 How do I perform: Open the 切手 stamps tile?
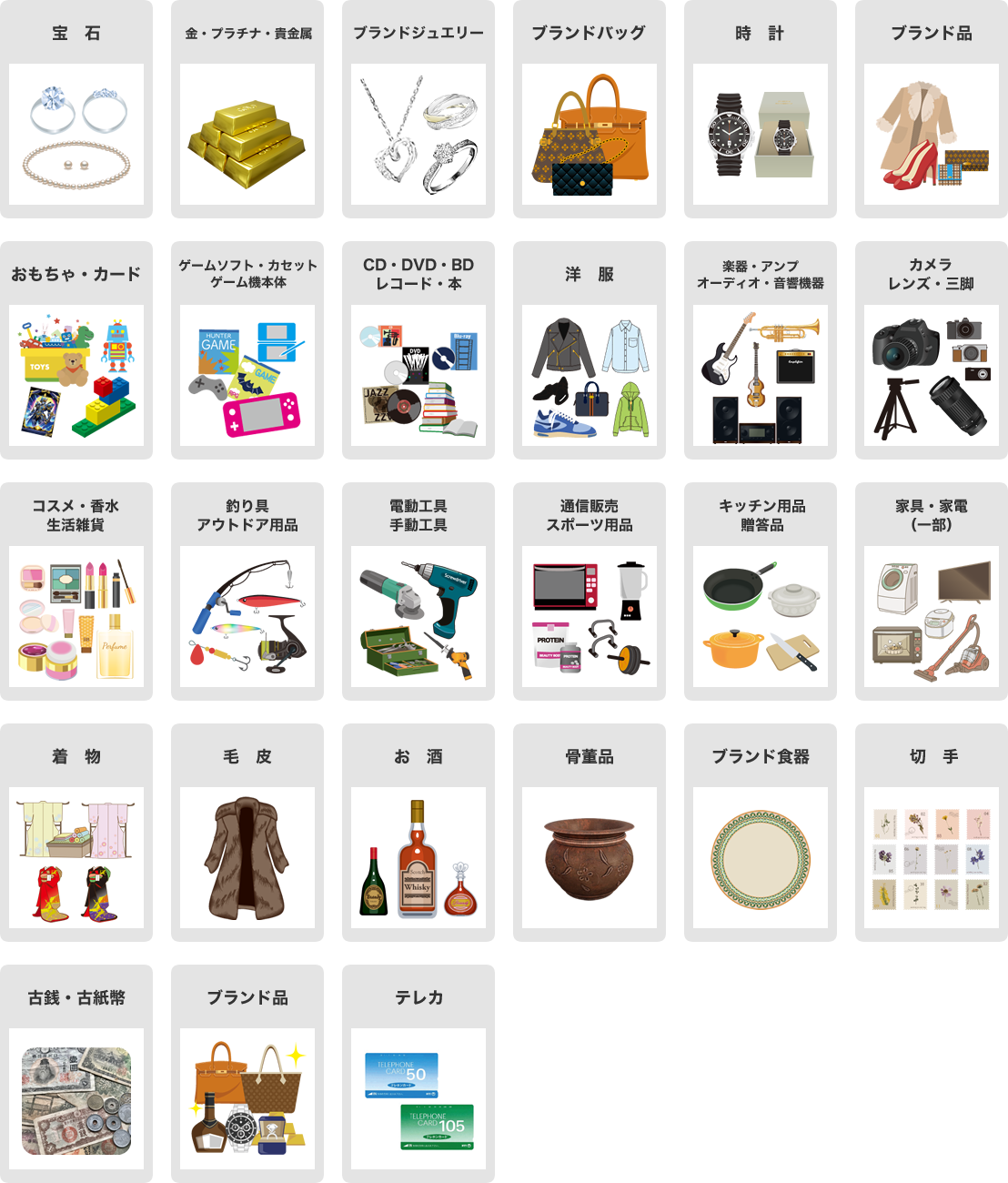pos(932,856)
